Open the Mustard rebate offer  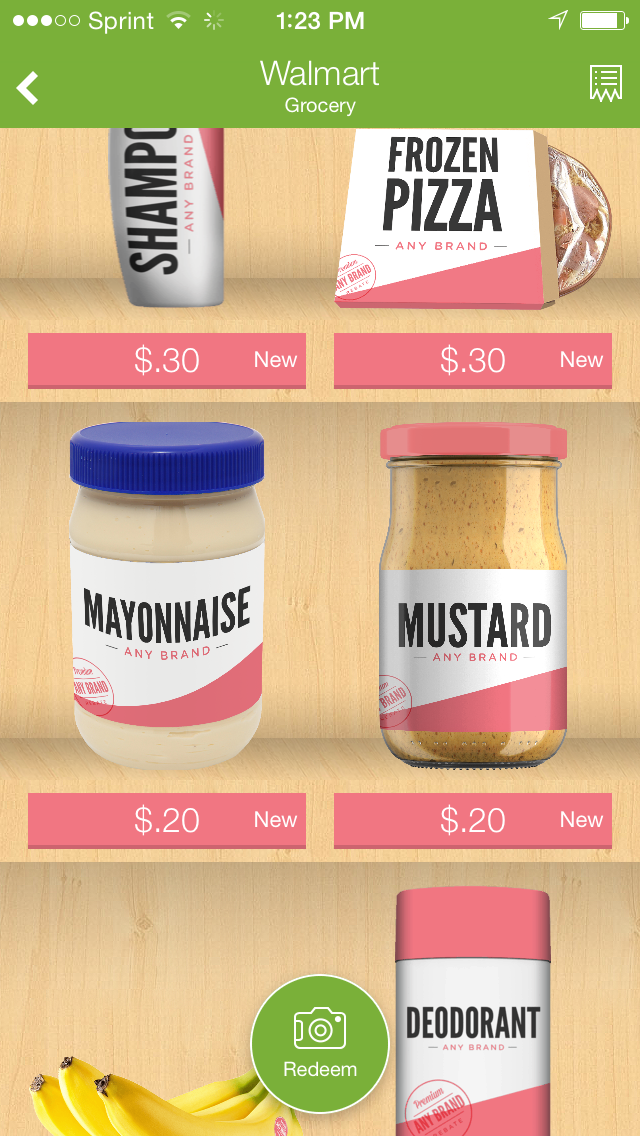472,600
